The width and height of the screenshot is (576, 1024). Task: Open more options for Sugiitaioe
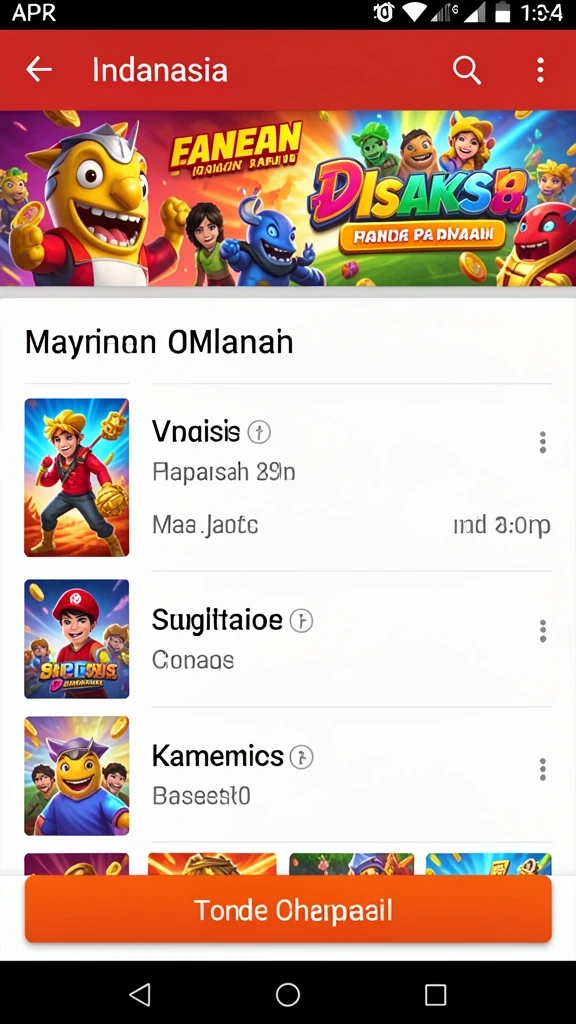tap(543, 631)
